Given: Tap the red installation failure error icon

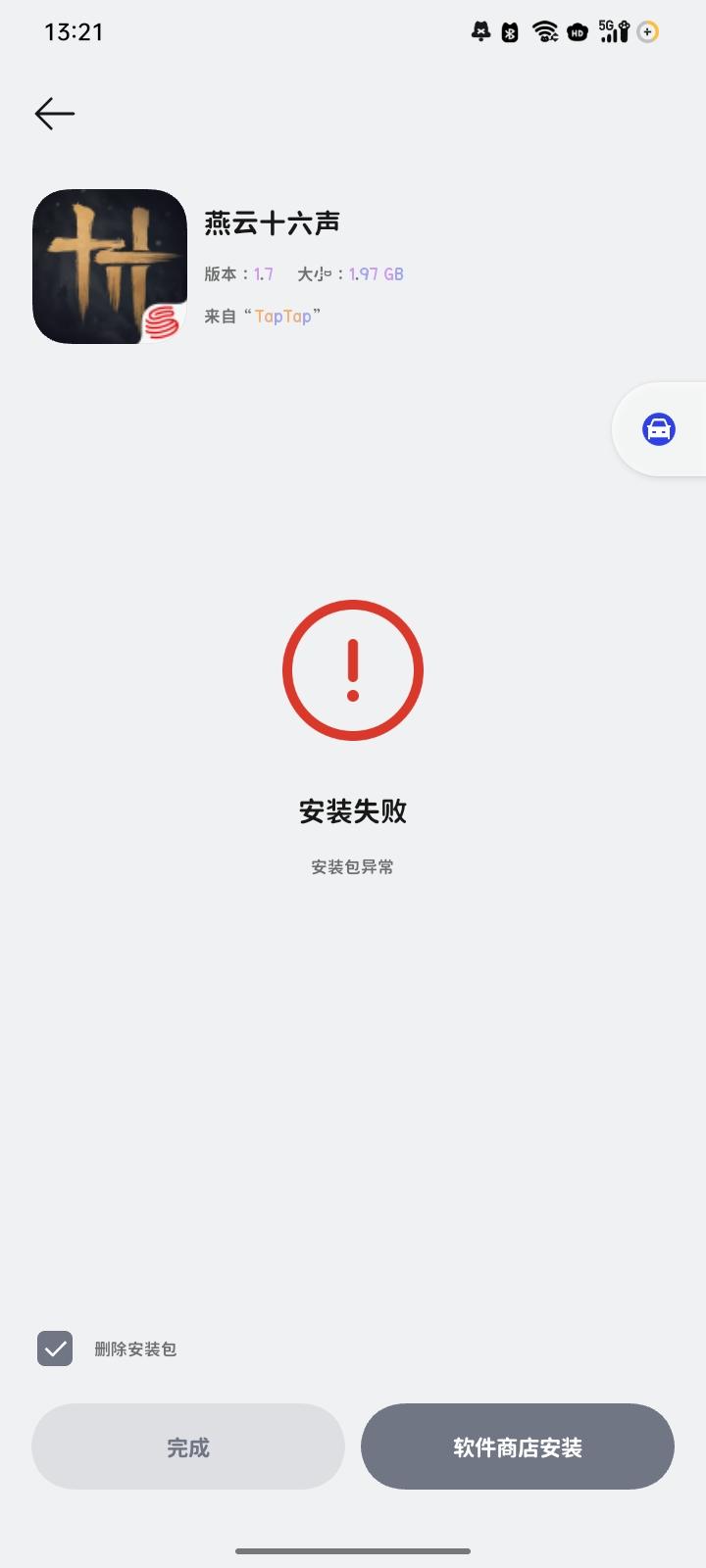Looking at the screenshot, I should pos(353,670).
